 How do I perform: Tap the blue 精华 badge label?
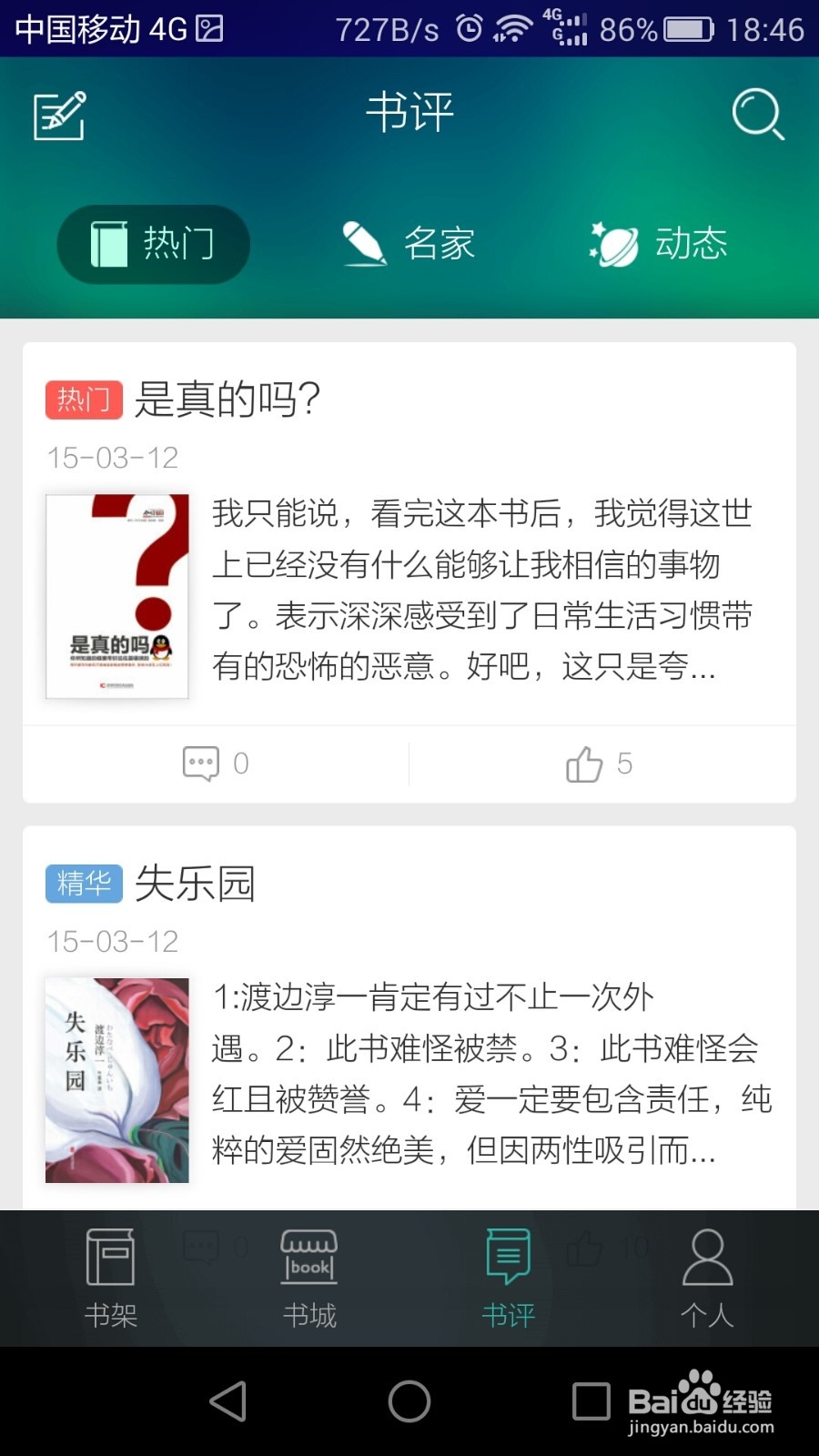point(83,882)
